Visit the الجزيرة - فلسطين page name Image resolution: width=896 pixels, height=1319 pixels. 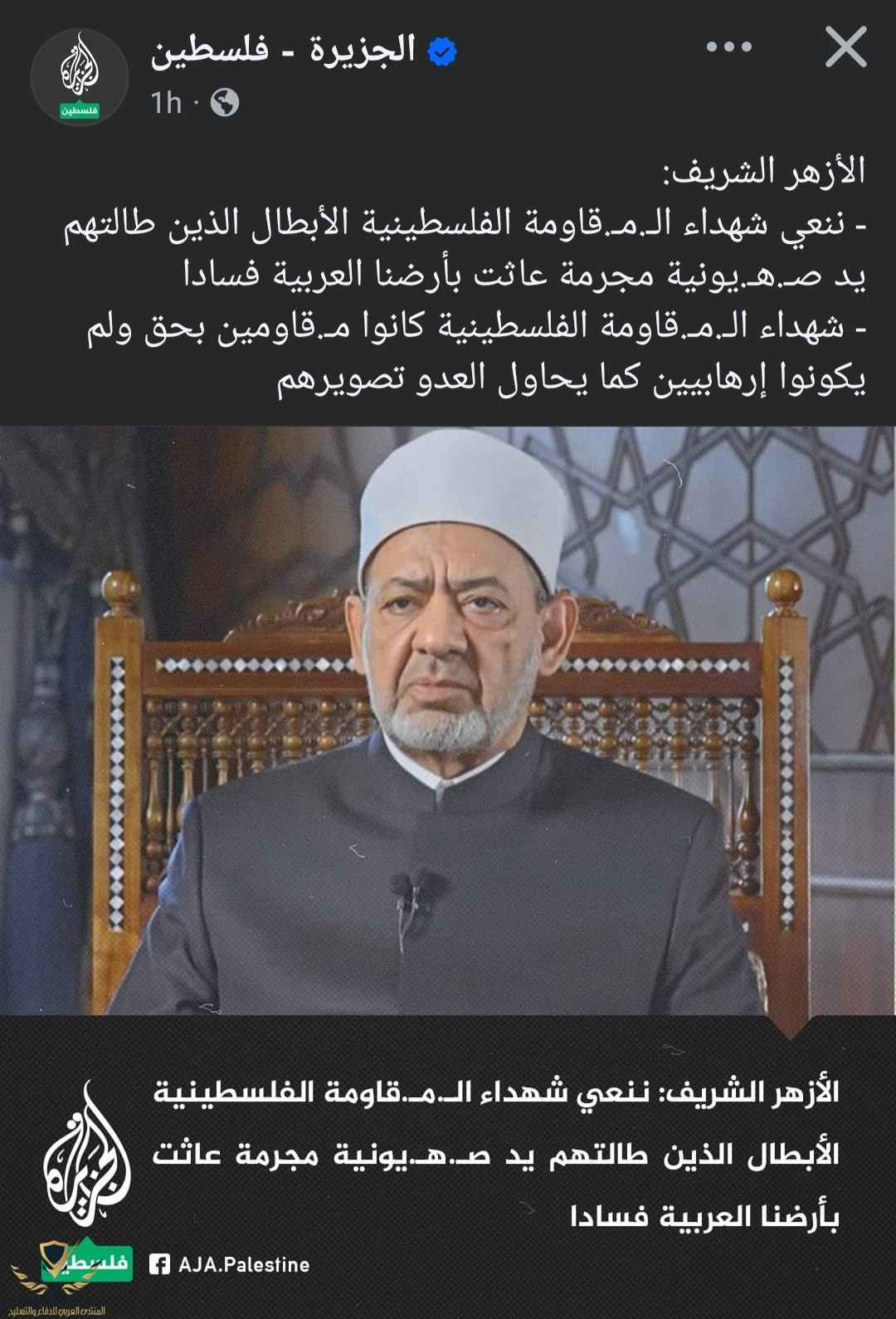point(282,50)
